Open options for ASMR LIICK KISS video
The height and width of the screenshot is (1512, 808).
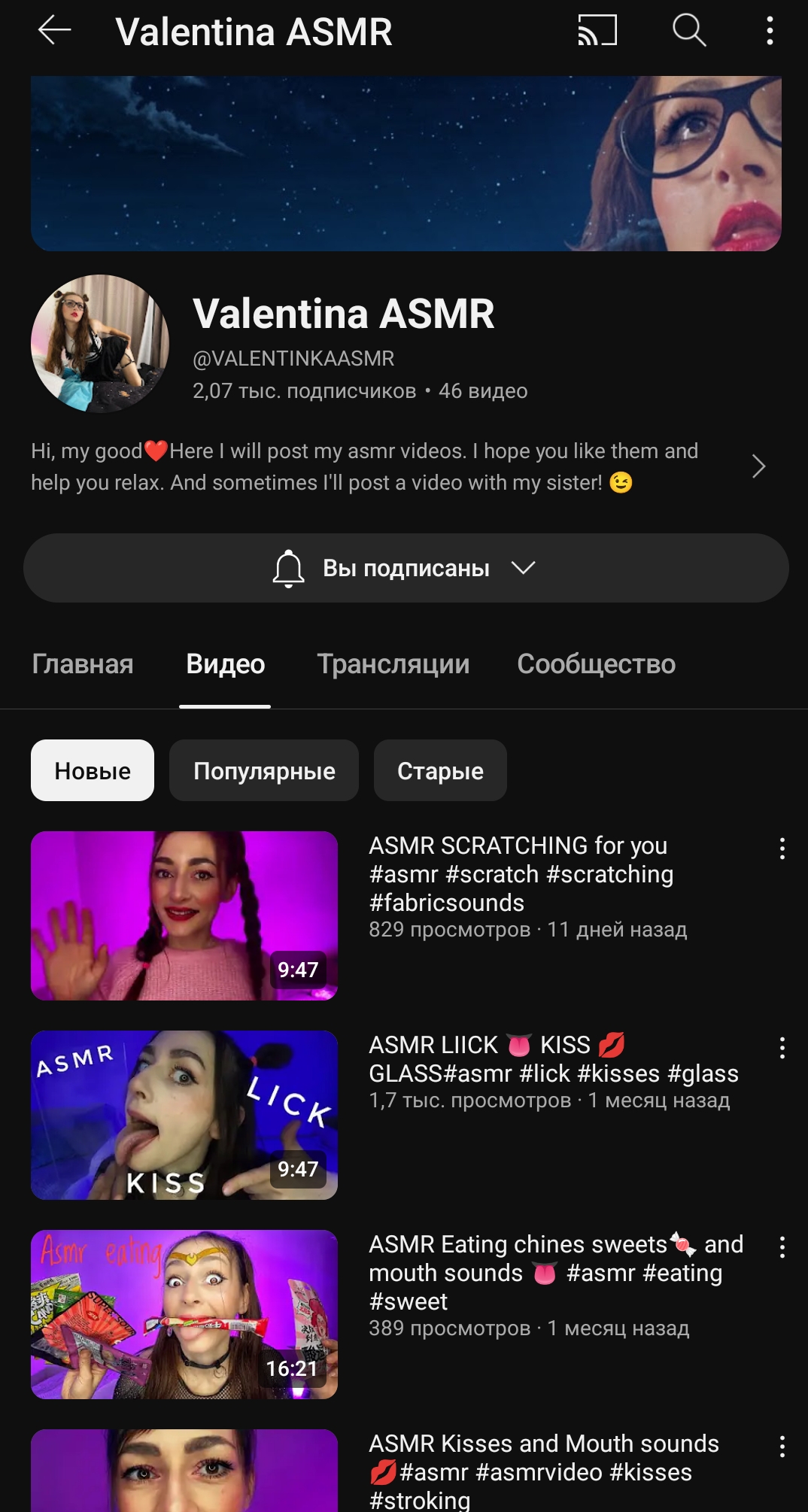[782, 1048]
